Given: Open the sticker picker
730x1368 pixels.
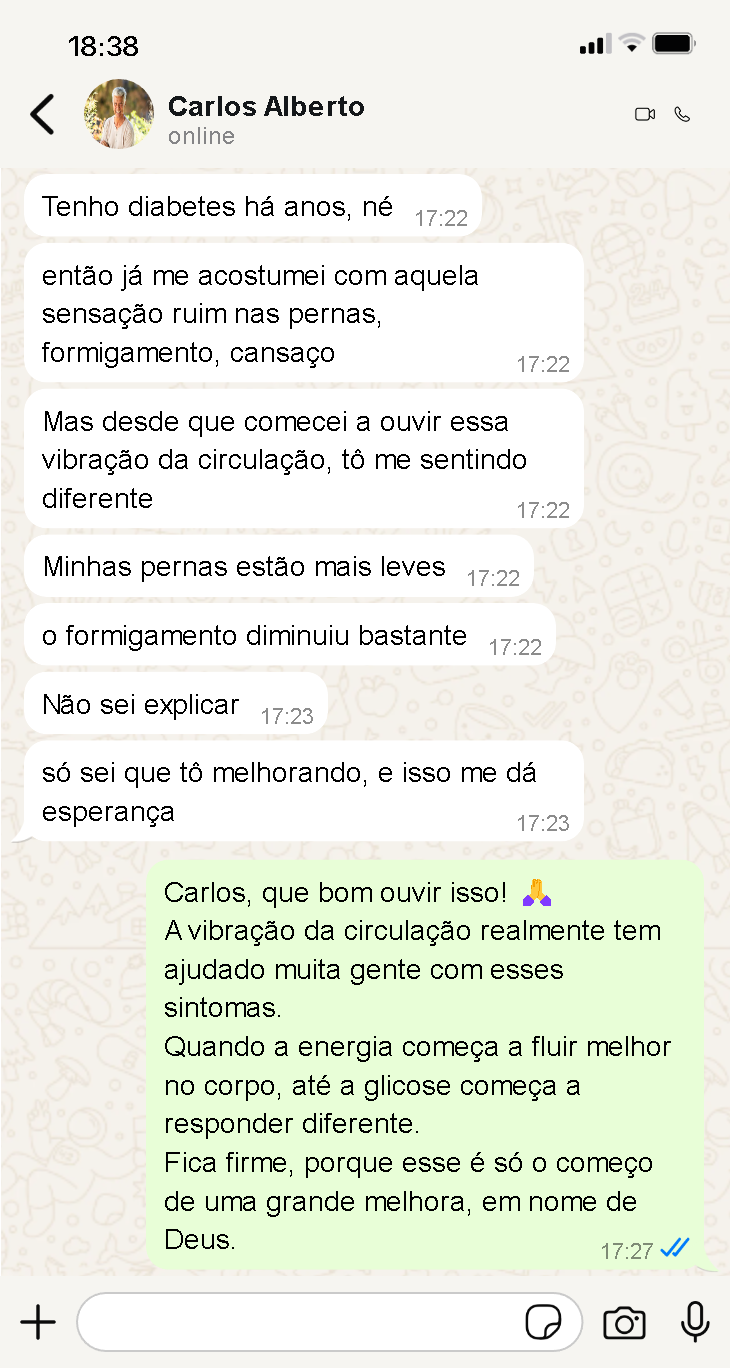Looking at the screenshot, I should pos(543,1323).
